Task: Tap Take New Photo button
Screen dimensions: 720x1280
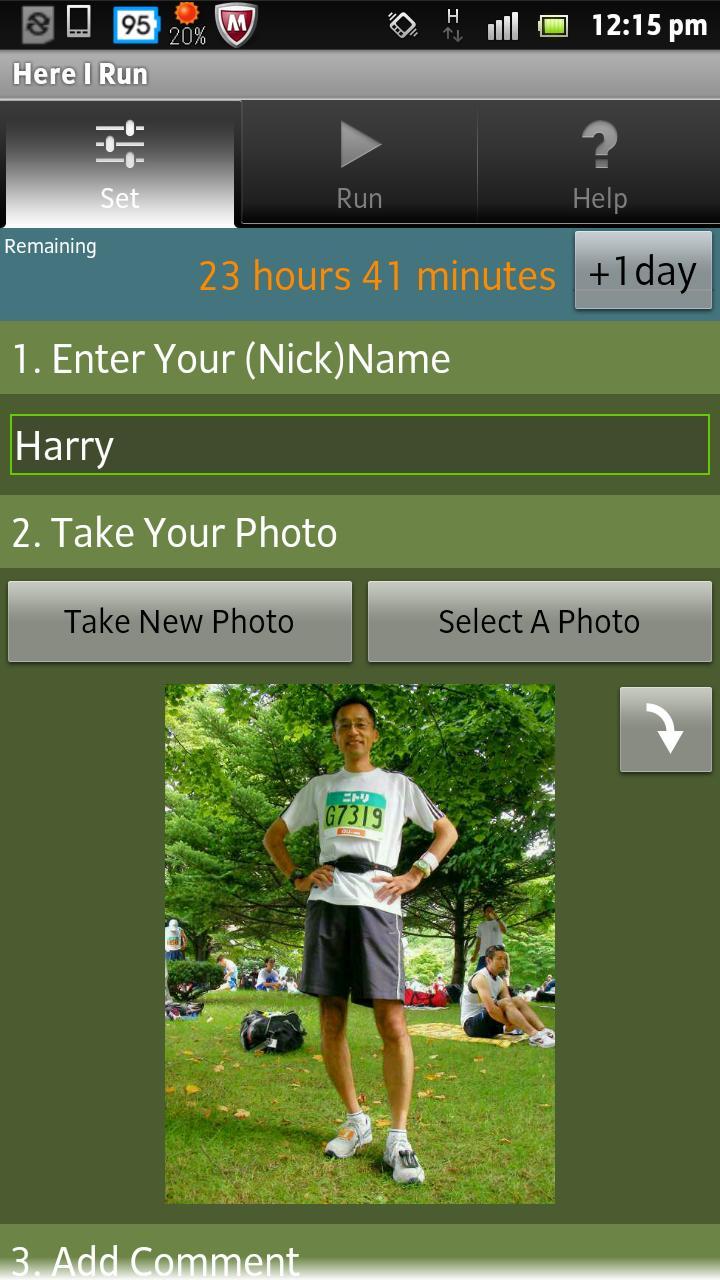Action: pos(180,621)
